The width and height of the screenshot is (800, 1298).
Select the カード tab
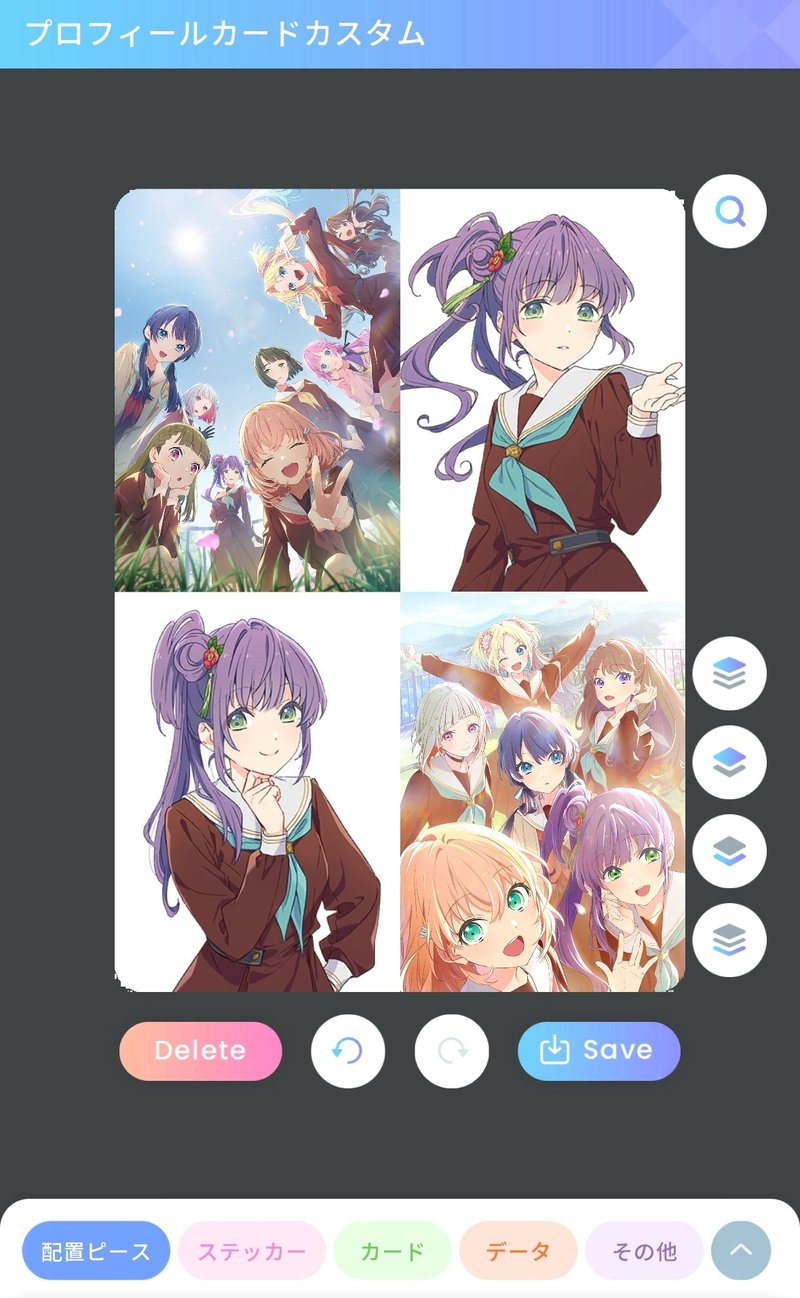coord(393,1251)
